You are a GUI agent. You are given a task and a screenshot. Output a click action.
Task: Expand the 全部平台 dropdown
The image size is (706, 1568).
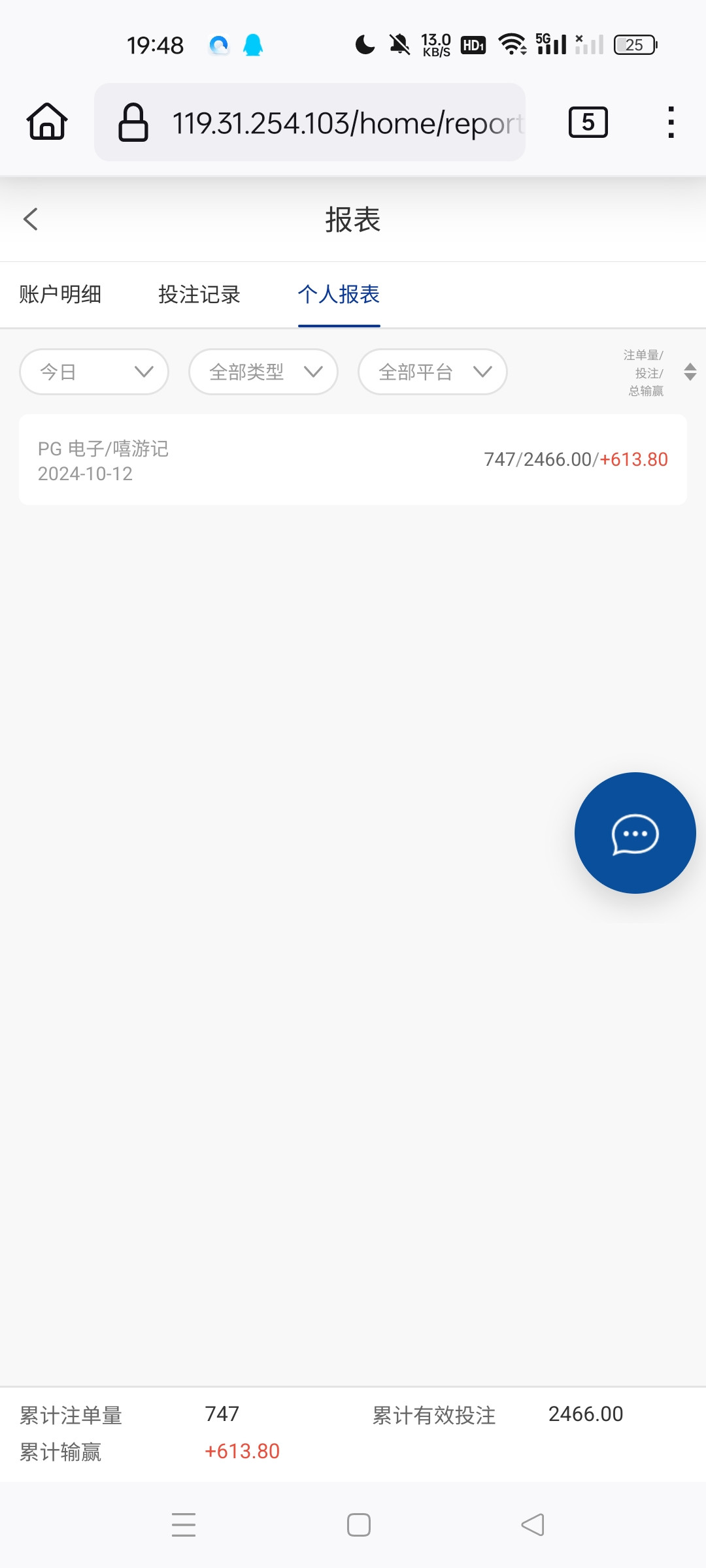(433, 372)
